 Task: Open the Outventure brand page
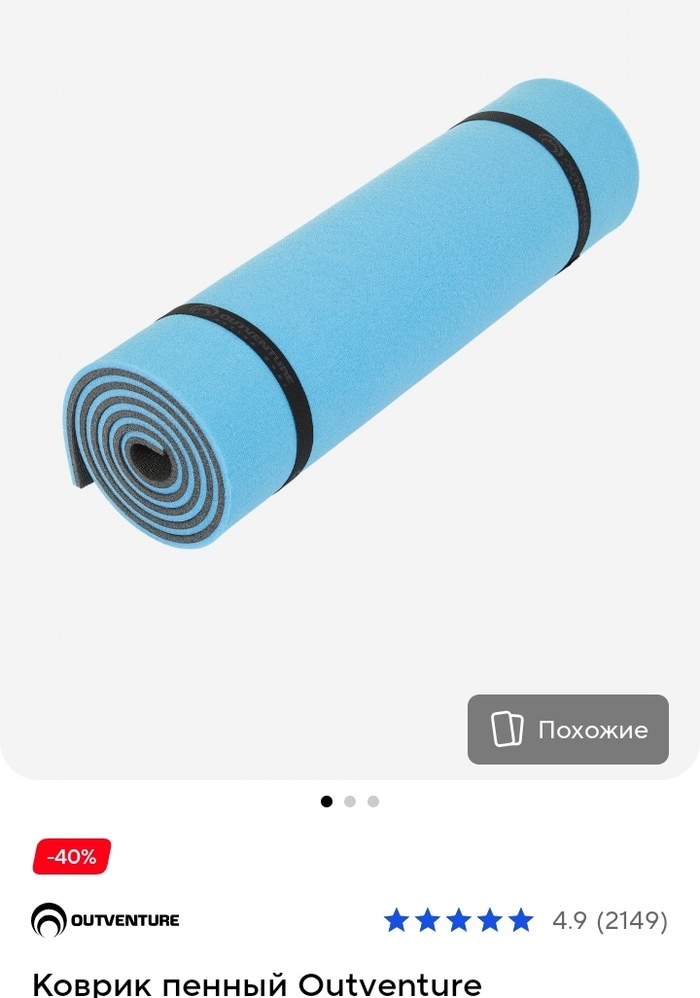(x=106, y=920)
